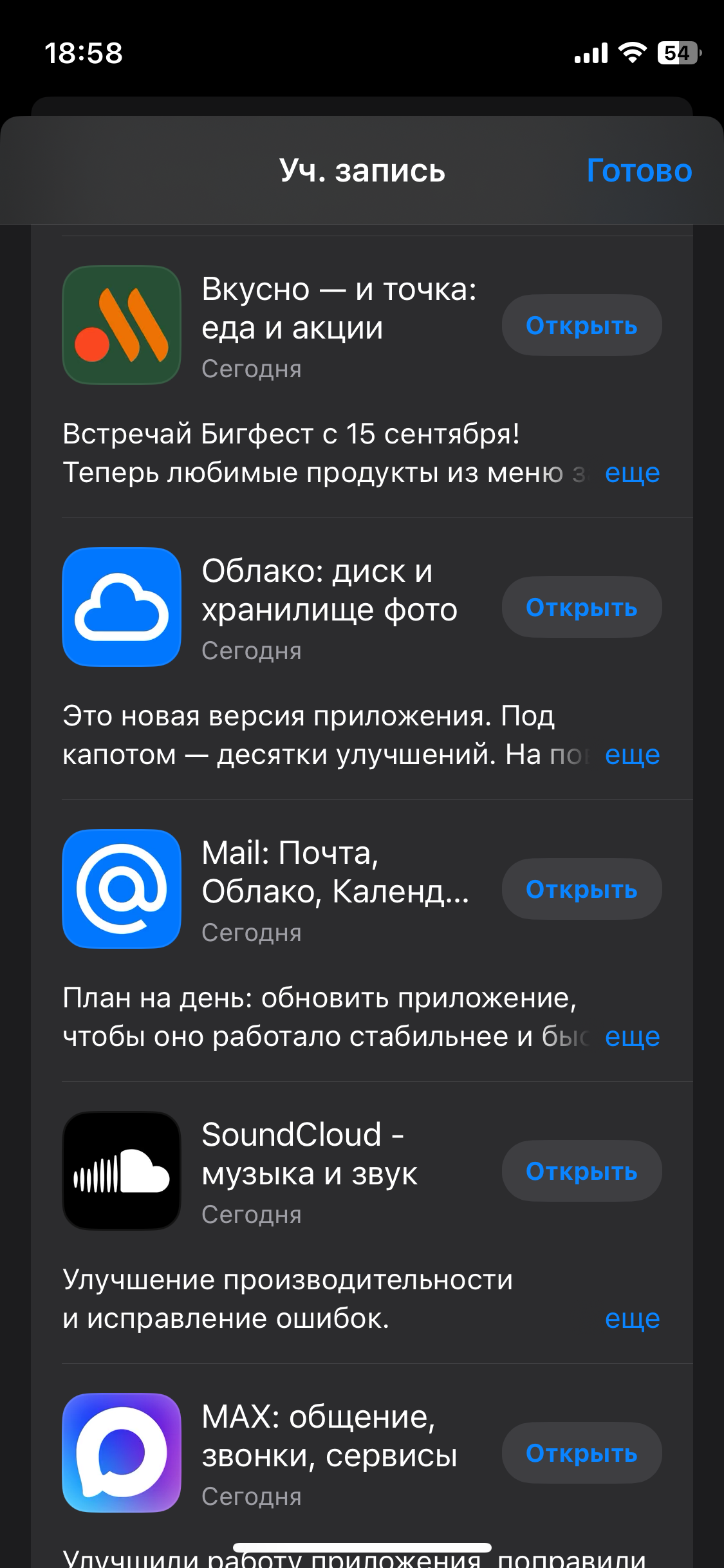Expand Mail update notes with еще
This screenshot has height=1568, width=724.
coord(632,1037)
